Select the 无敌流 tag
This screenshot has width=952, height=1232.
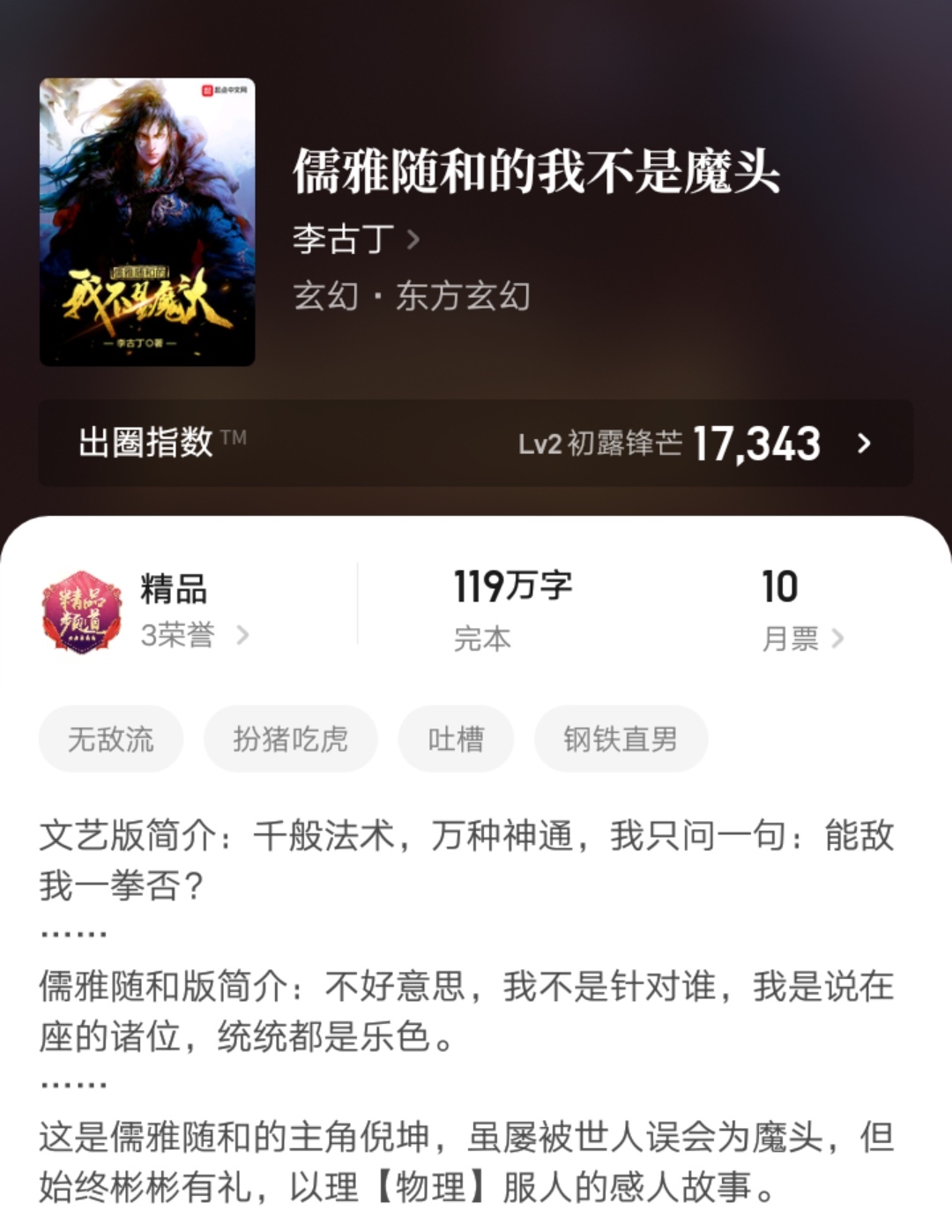(111, 739)
